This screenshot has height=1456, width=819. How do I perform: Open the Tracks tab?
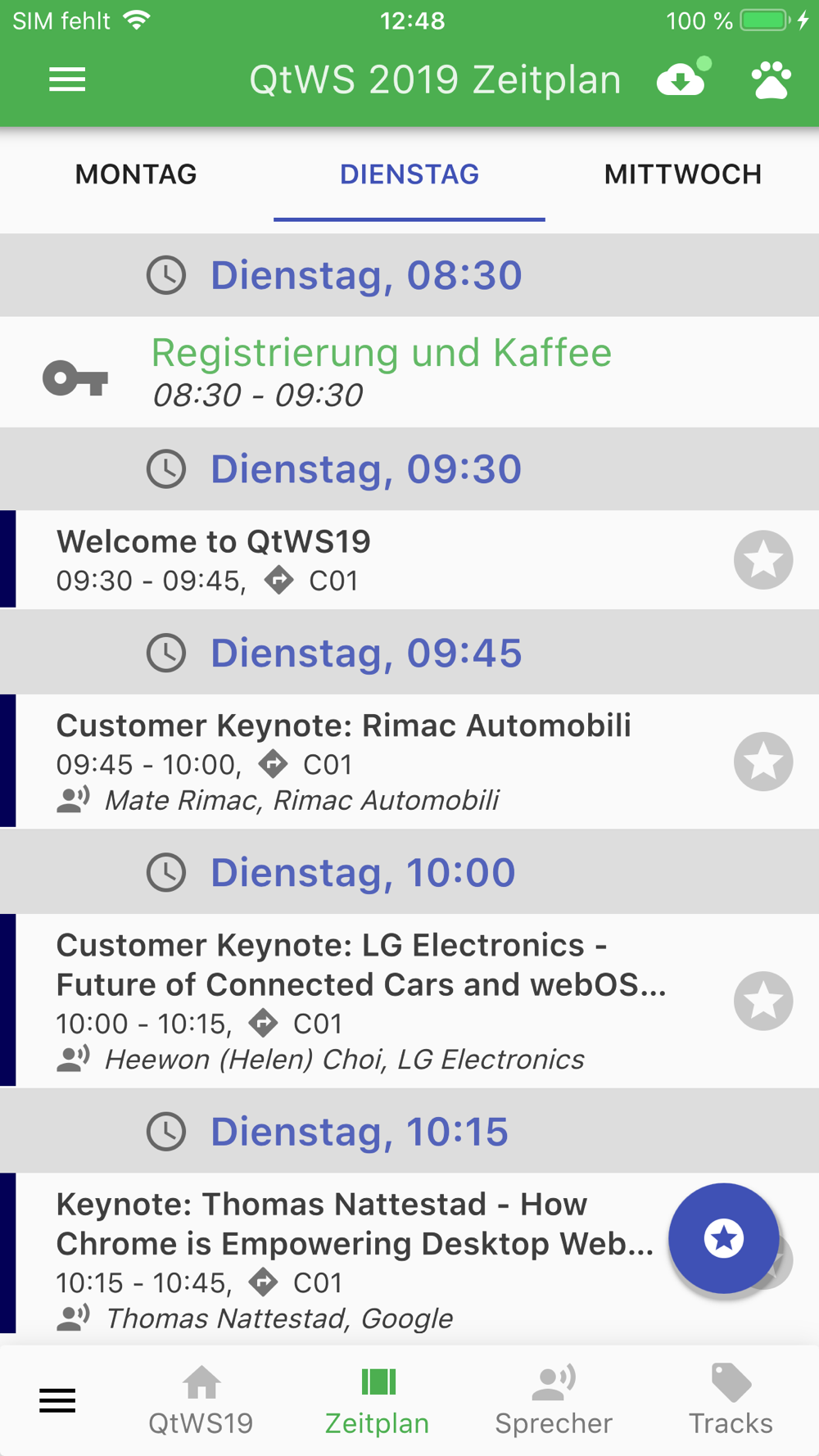point(731,1401)
